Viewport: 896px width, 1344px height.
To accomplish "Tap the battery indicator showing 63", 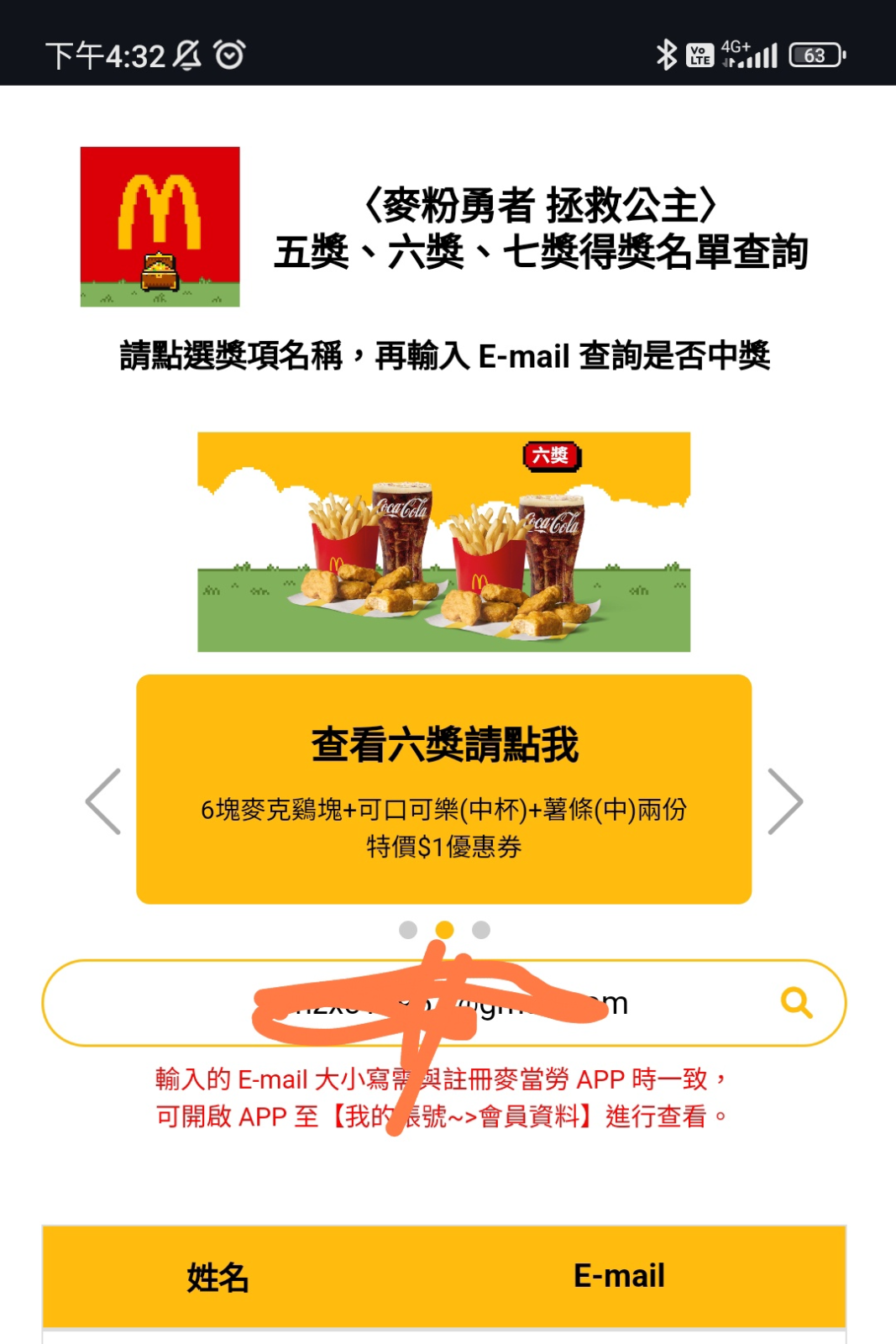I will (x=815, y=53).
